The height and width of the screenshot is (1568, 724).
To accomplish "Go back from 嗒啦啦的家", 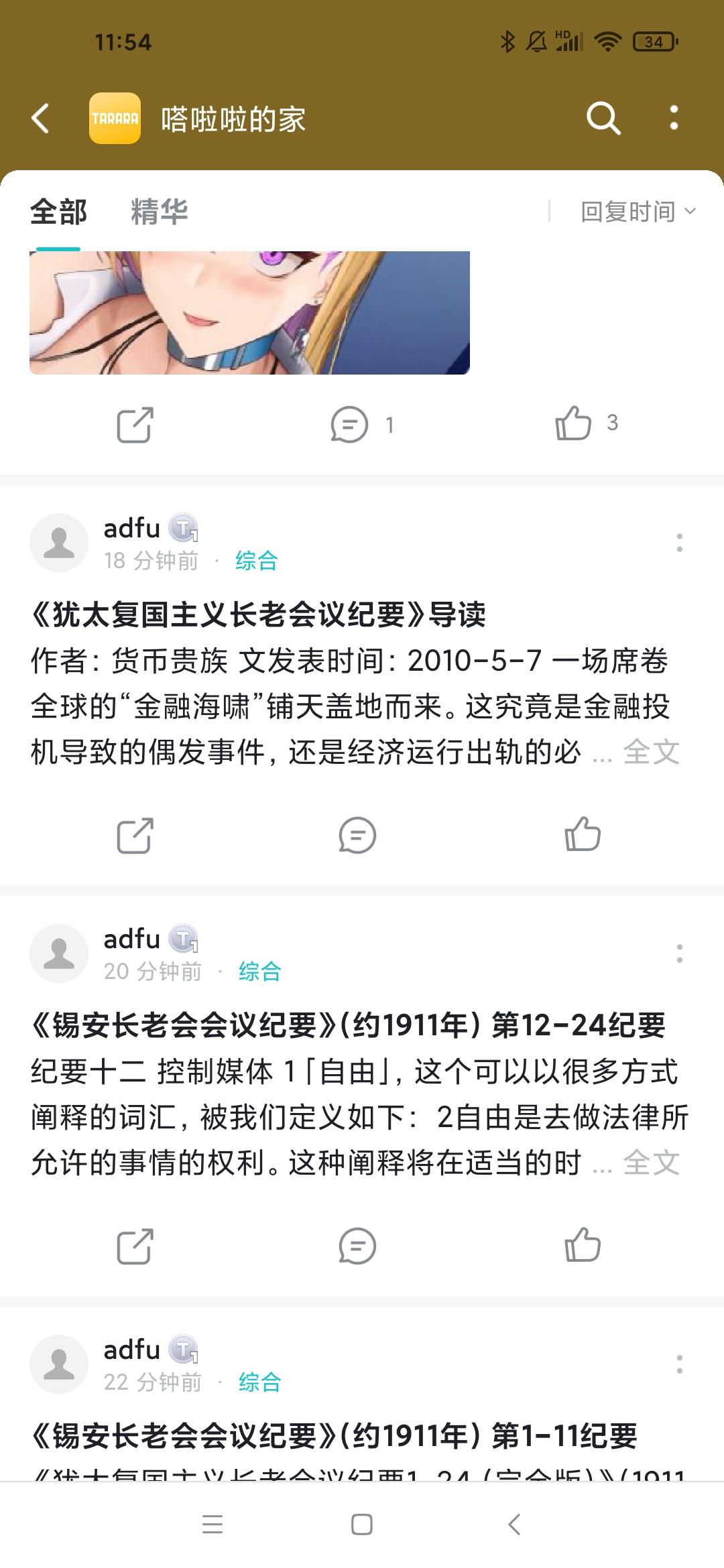I will pyautogui.click(x=41, y=119).
